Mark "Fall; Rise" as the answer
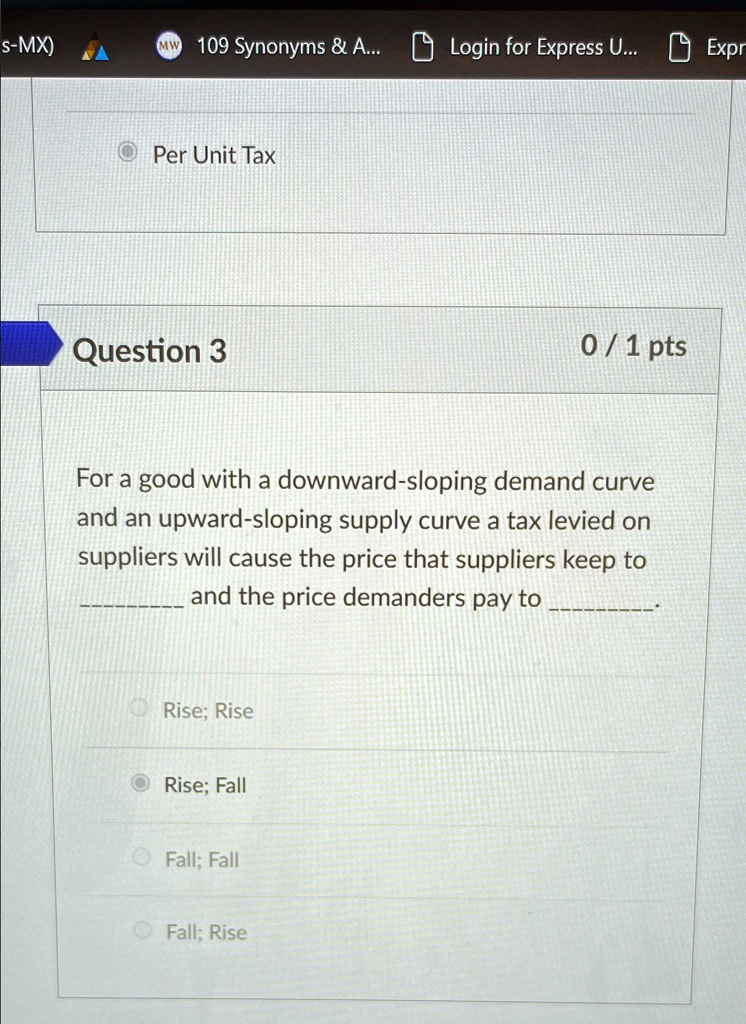746x1024 pixels. 143,932
